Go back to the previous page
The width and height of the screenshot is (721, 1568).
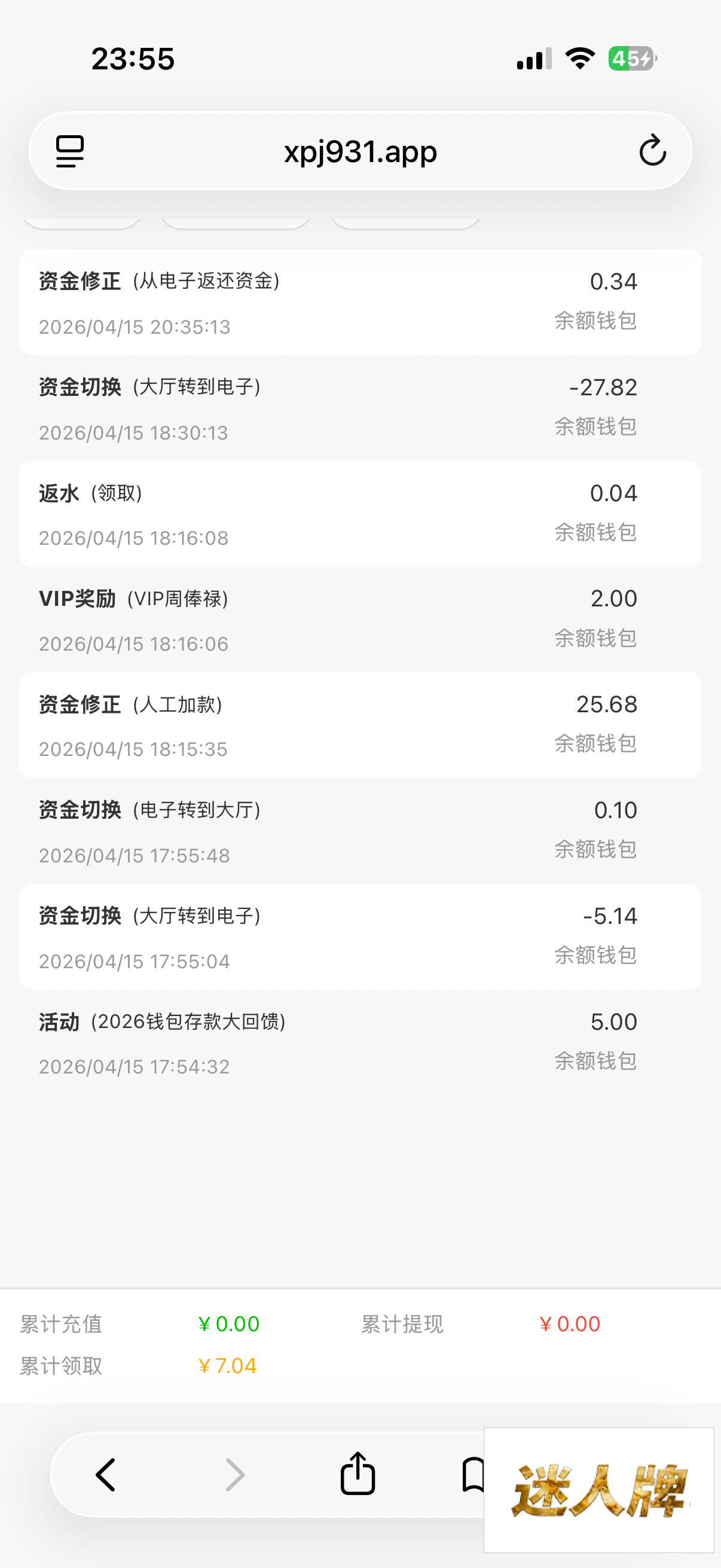pyautogui.click(x=106, y=1474)
